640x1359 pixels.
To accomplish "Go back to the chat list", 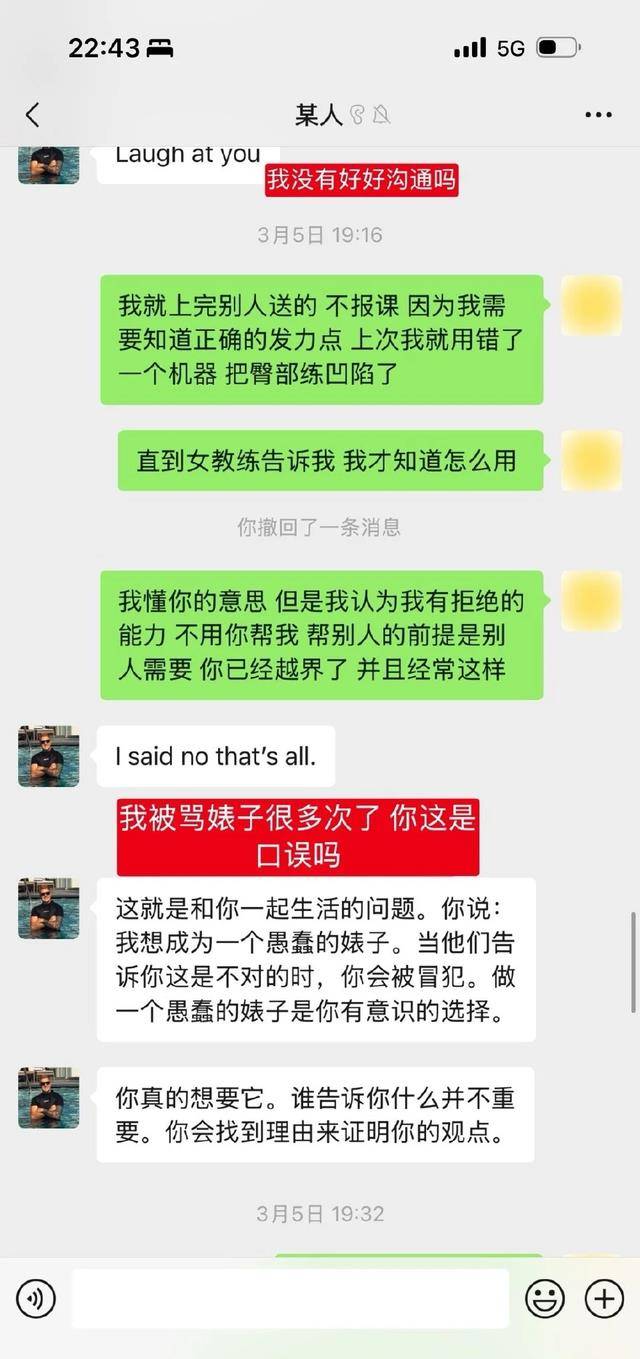I will [32, 115].
